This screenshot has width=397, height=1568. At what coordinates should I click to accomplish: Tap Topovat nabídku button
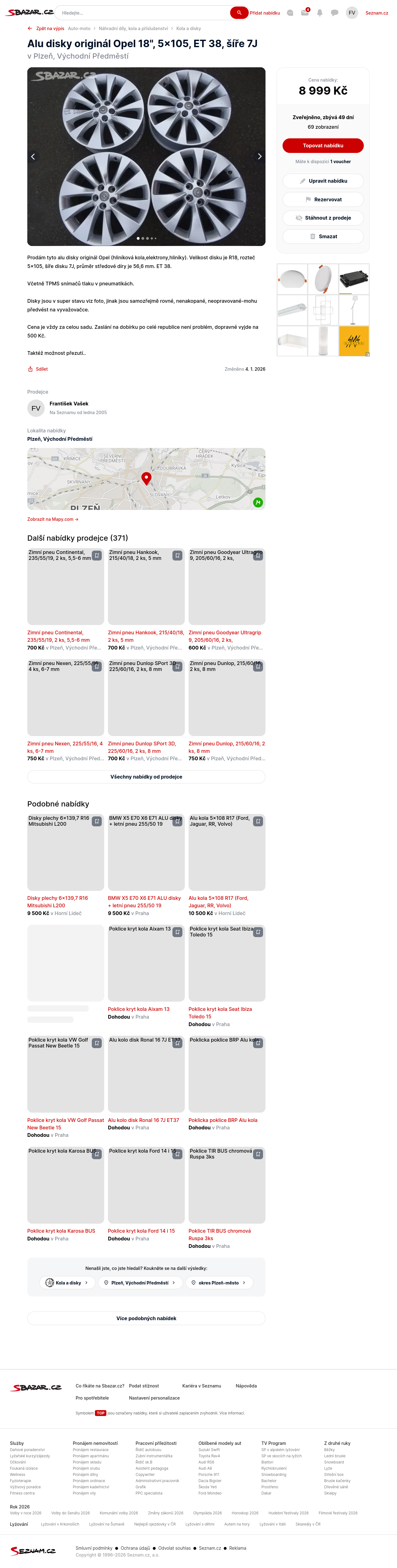(323, 145)
